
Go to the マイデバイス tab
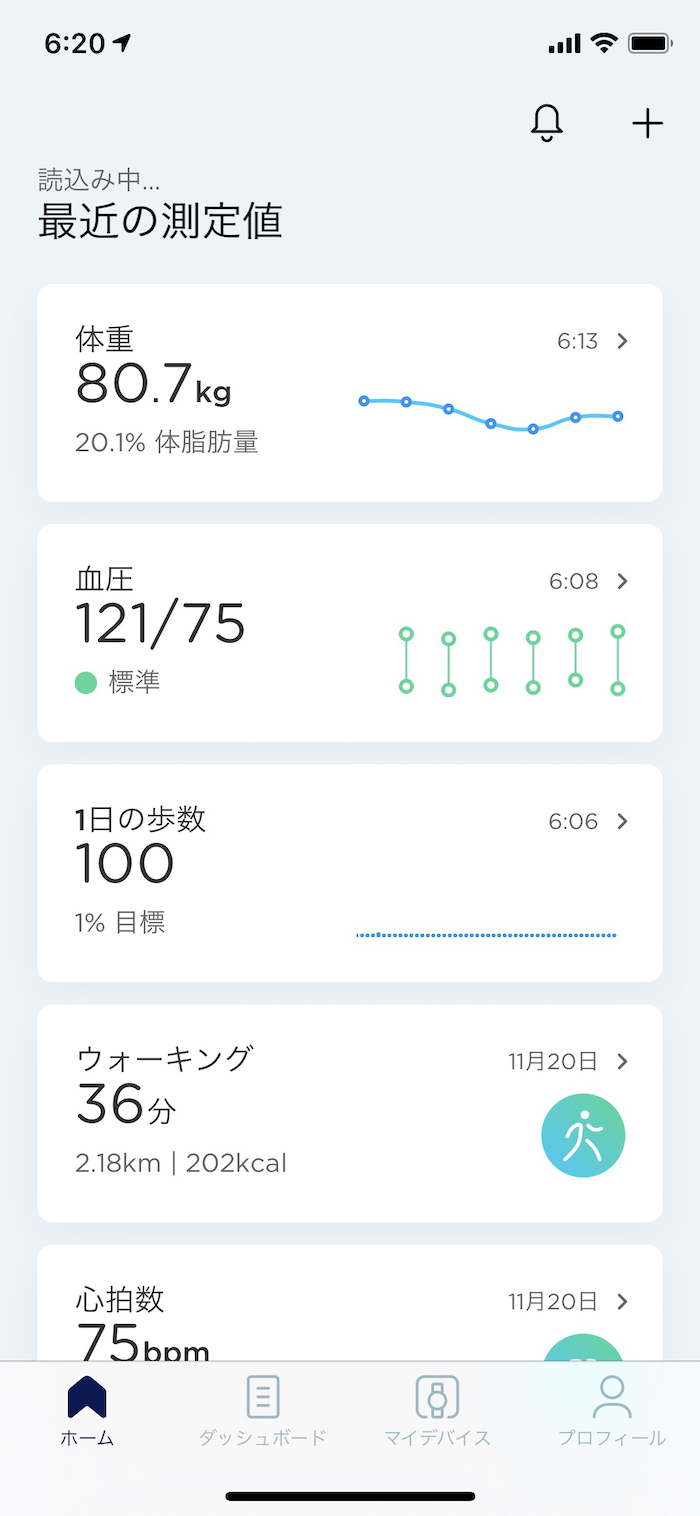pyautogui.click(x=437, y=1411)
